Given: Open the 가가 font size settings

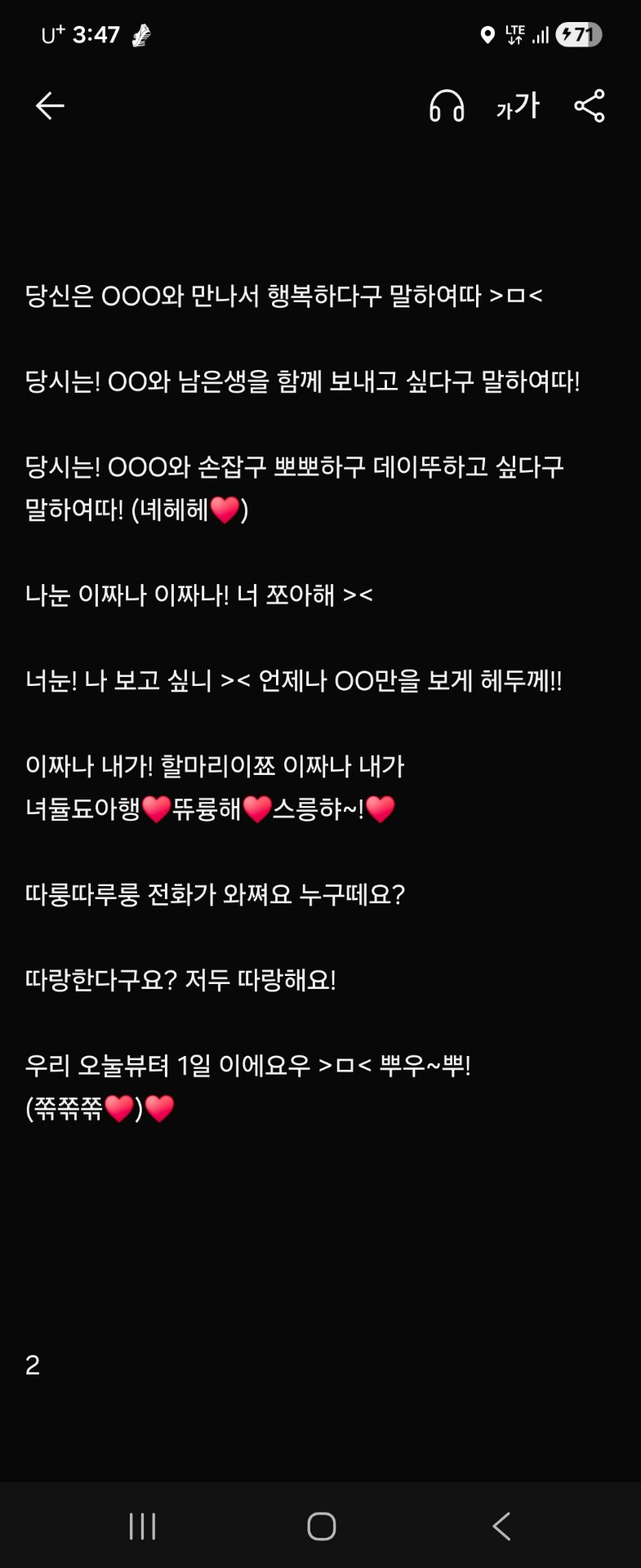Looking at the screenshot, I should [517, 106].
